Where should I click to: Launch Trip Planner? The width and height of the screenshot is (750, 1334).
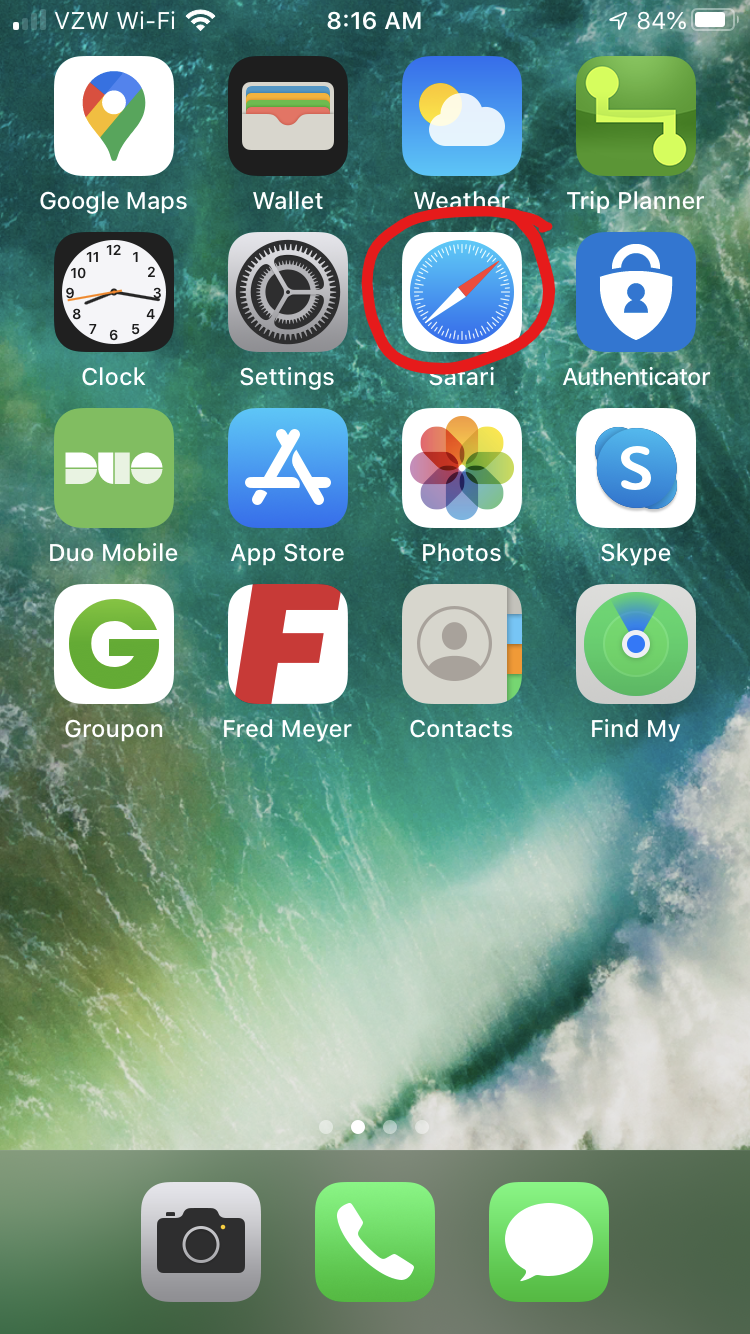click(x=636, y=116)
